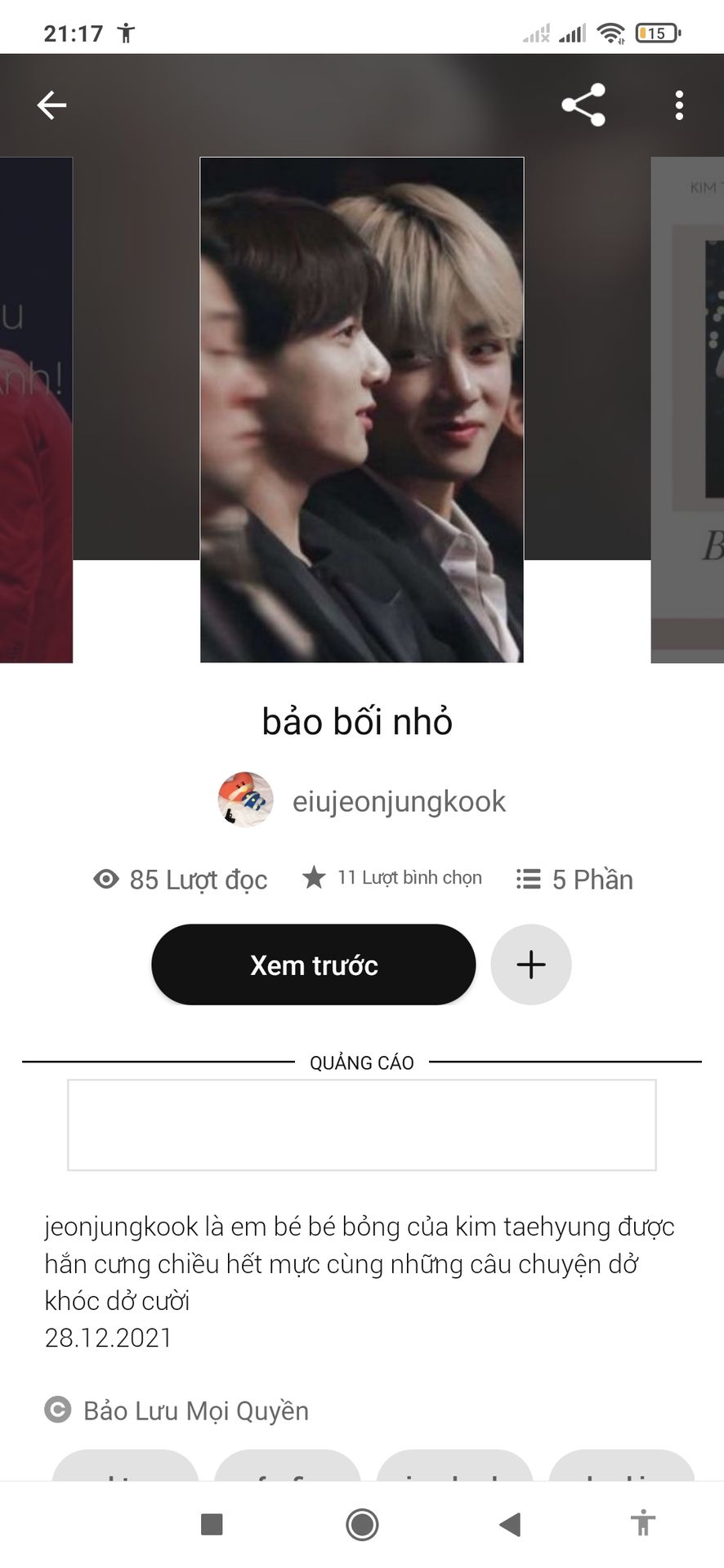Open author eiujeonjungkook's profile
This screenshot has width=724, height=1568.
coord(398,801)
